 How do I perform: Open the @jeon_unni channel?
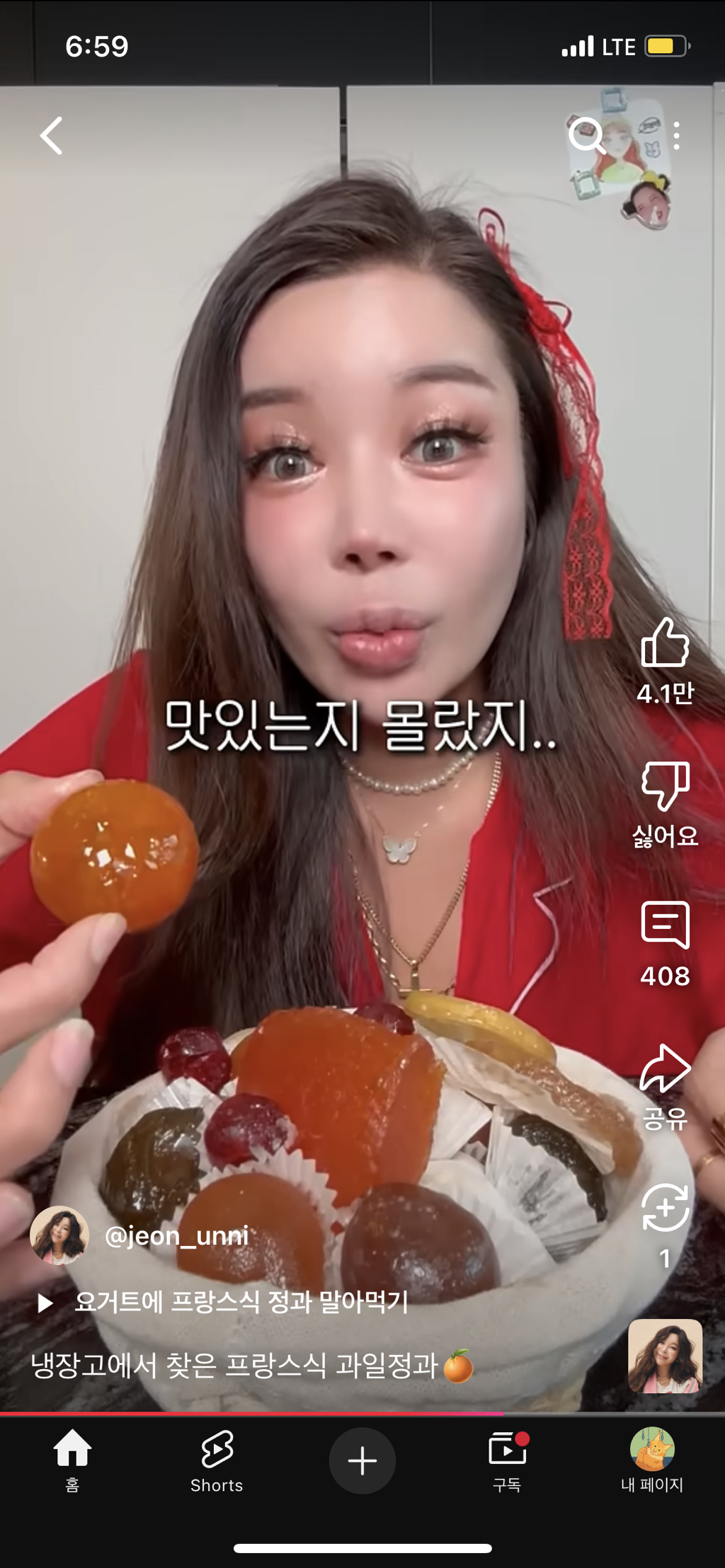pos(176,1235)
